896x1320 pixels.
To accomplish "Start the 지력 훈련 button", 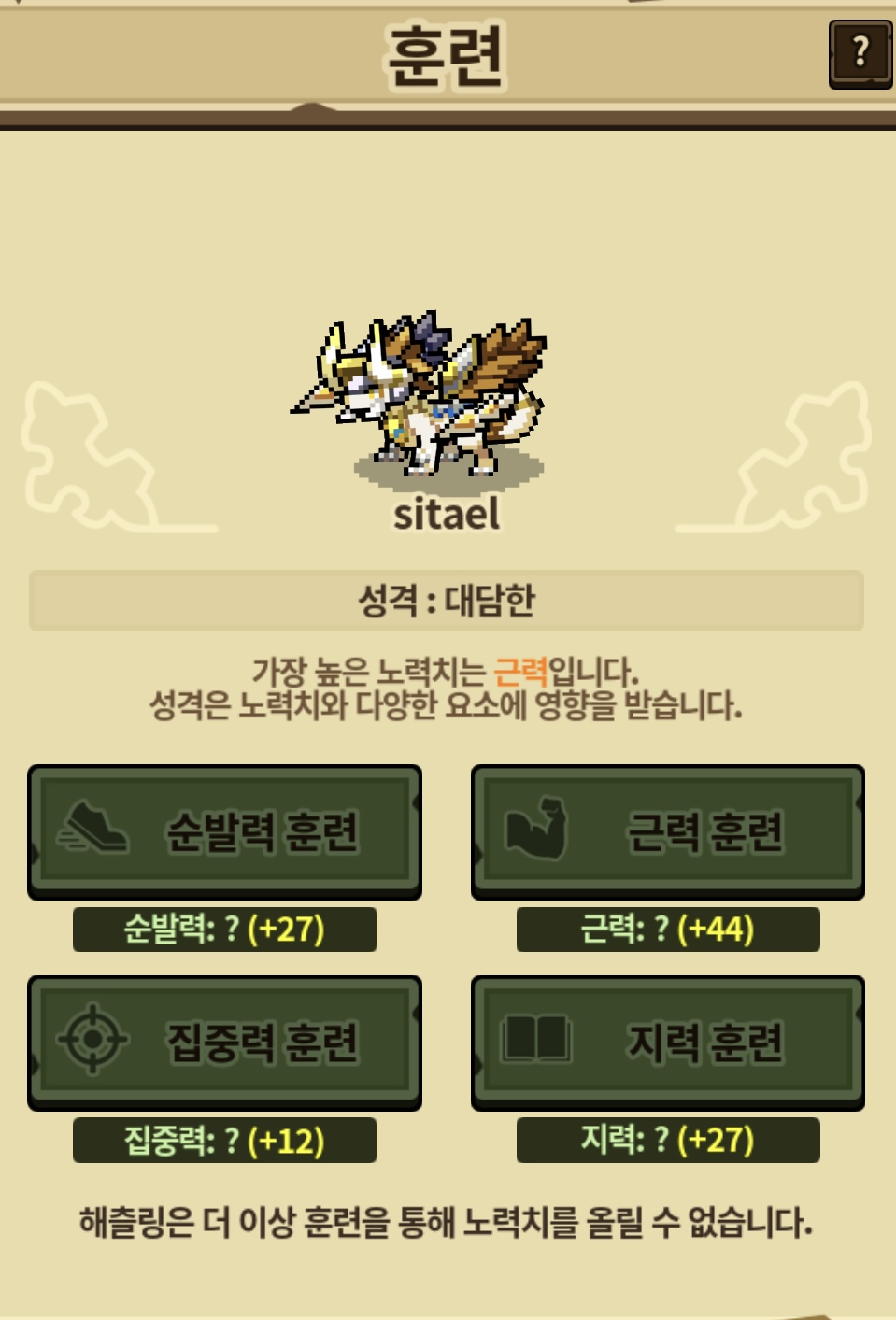I will point(668,1043).
